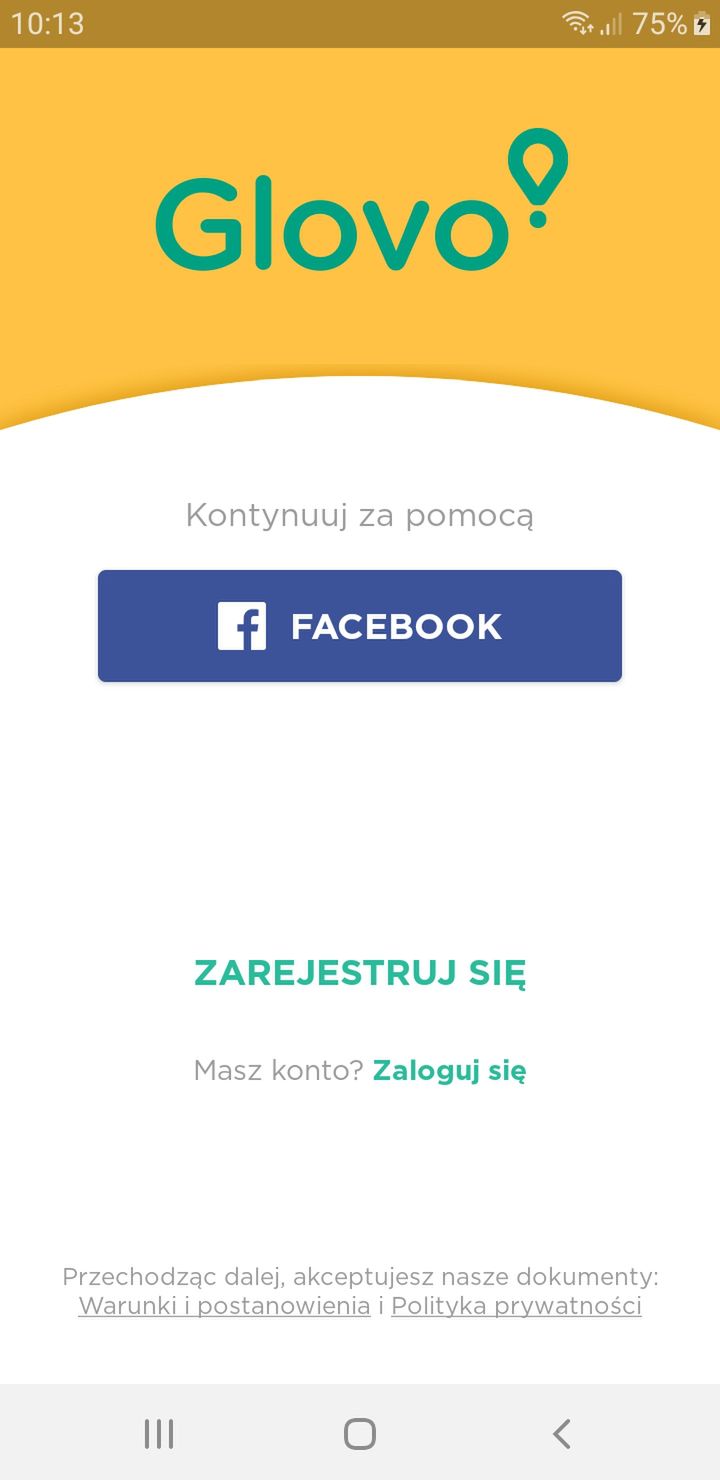Tap Zarejestruj się to register
Viewport: 720px width, 1480px height.
click(x=360, y=973)
